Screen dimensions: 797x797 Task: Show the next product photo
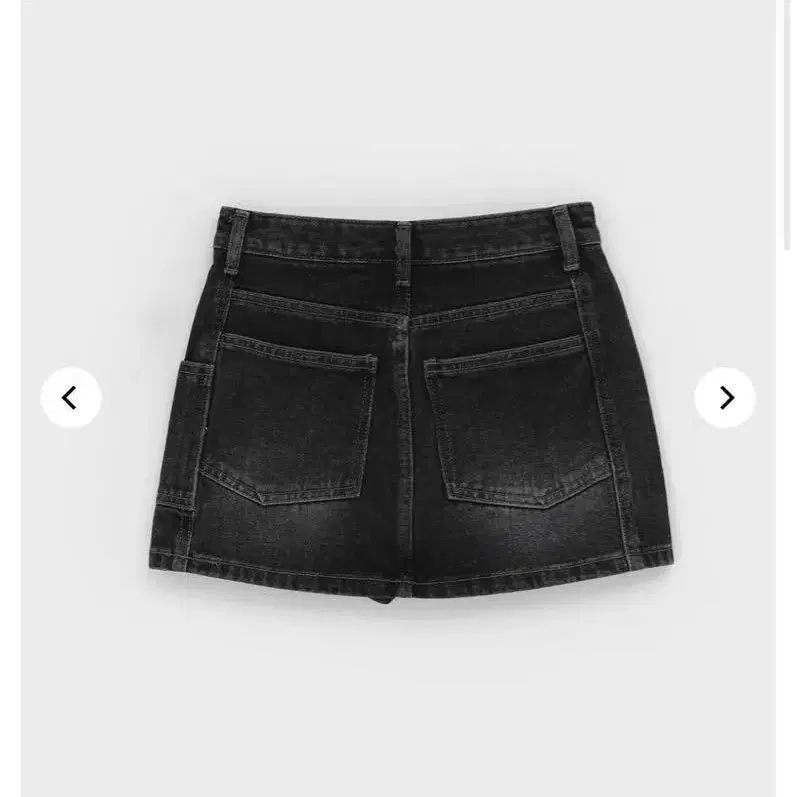(725, 398)
